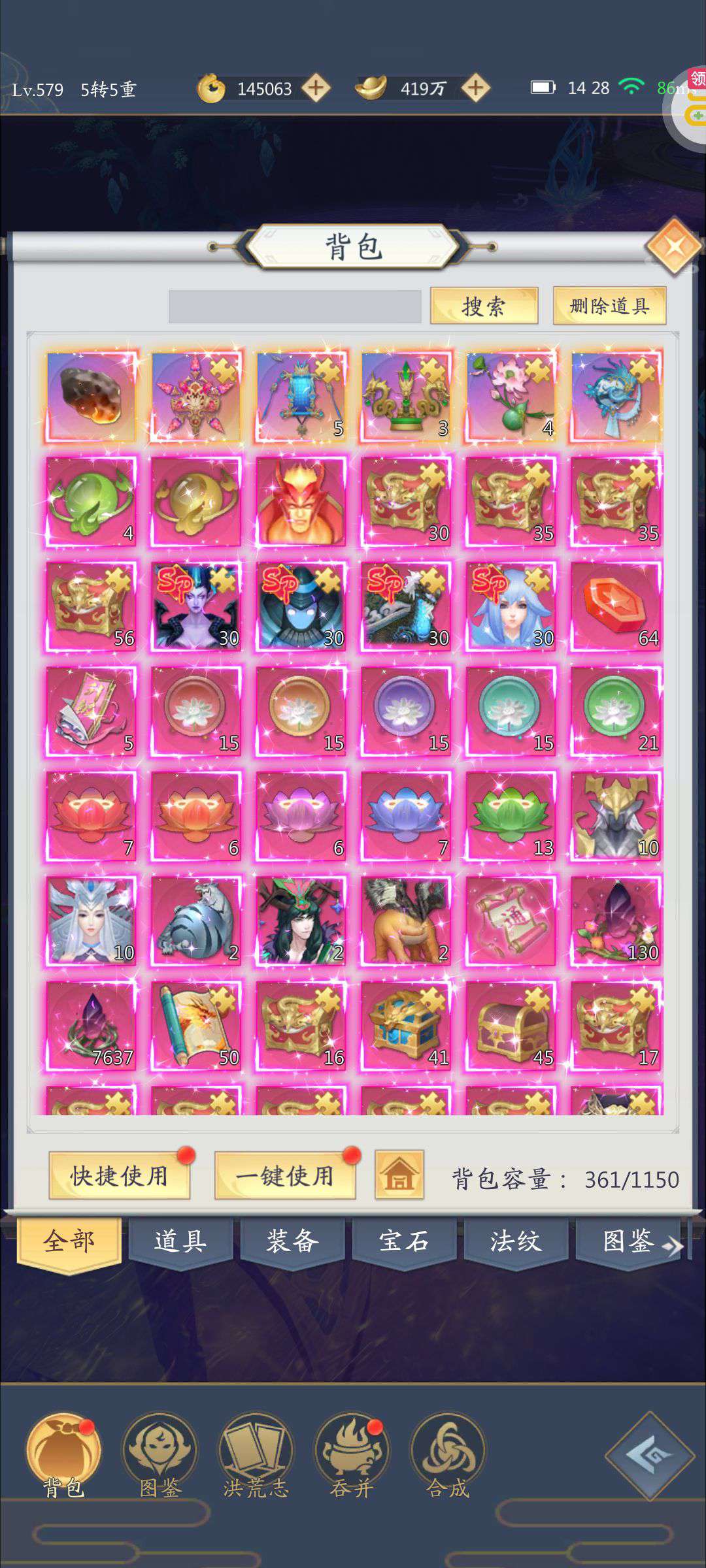The width and height of the screenshot is (706, 1568).
Task: Switch to the 宝石 gems tab
Action: point(404,1241)
